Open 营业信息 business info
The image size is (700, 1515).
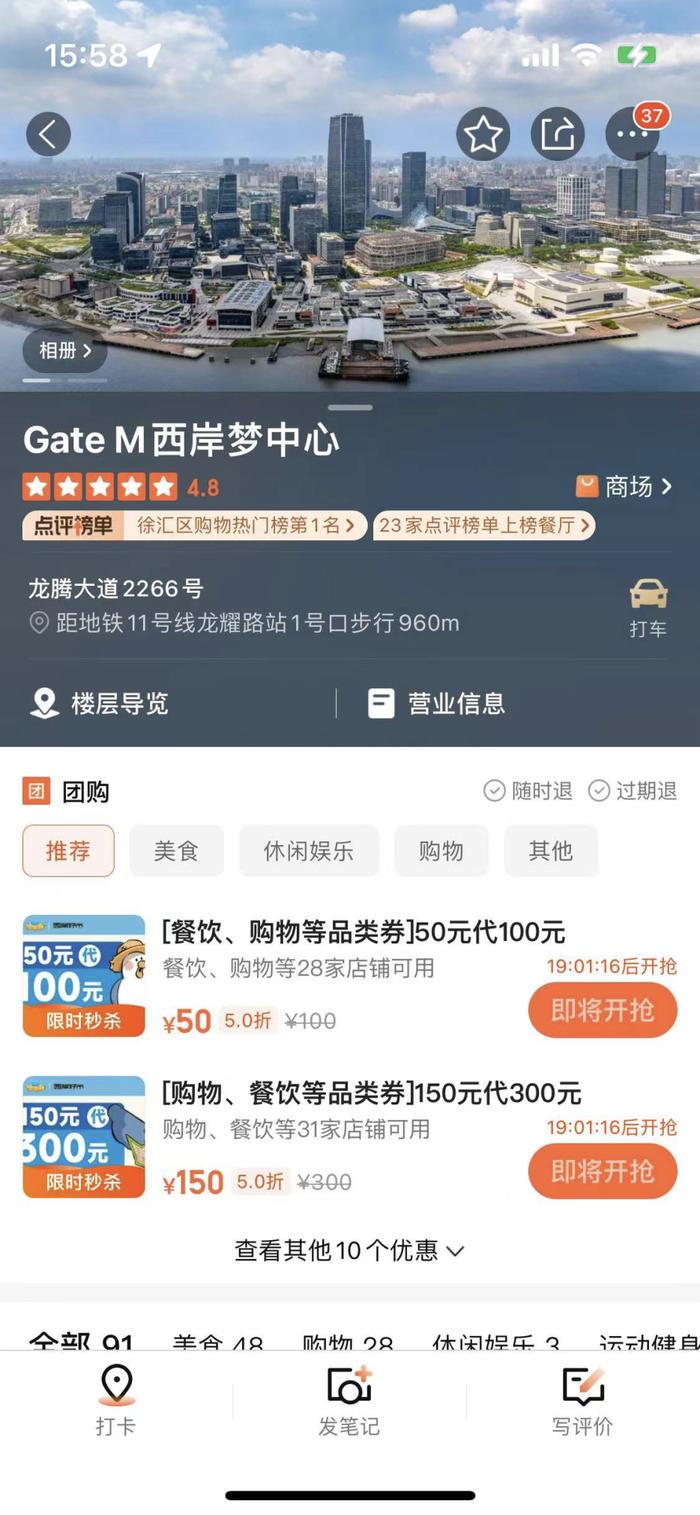click(x=438, y=703)
